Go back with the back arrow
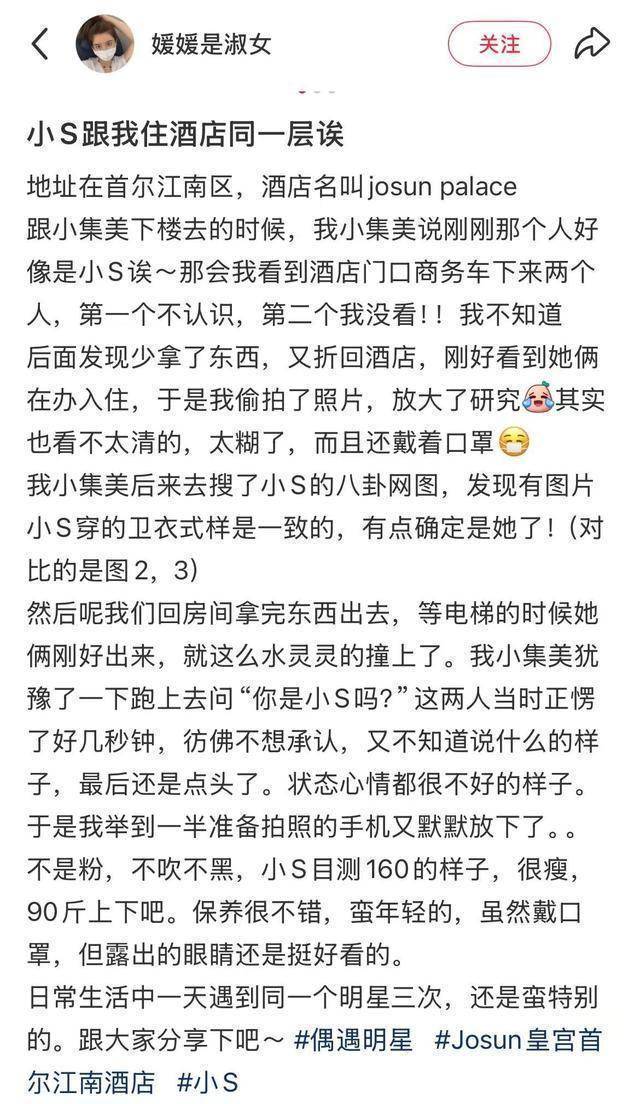Screen dimensions: 640x1104 click(x=40, y=44)
